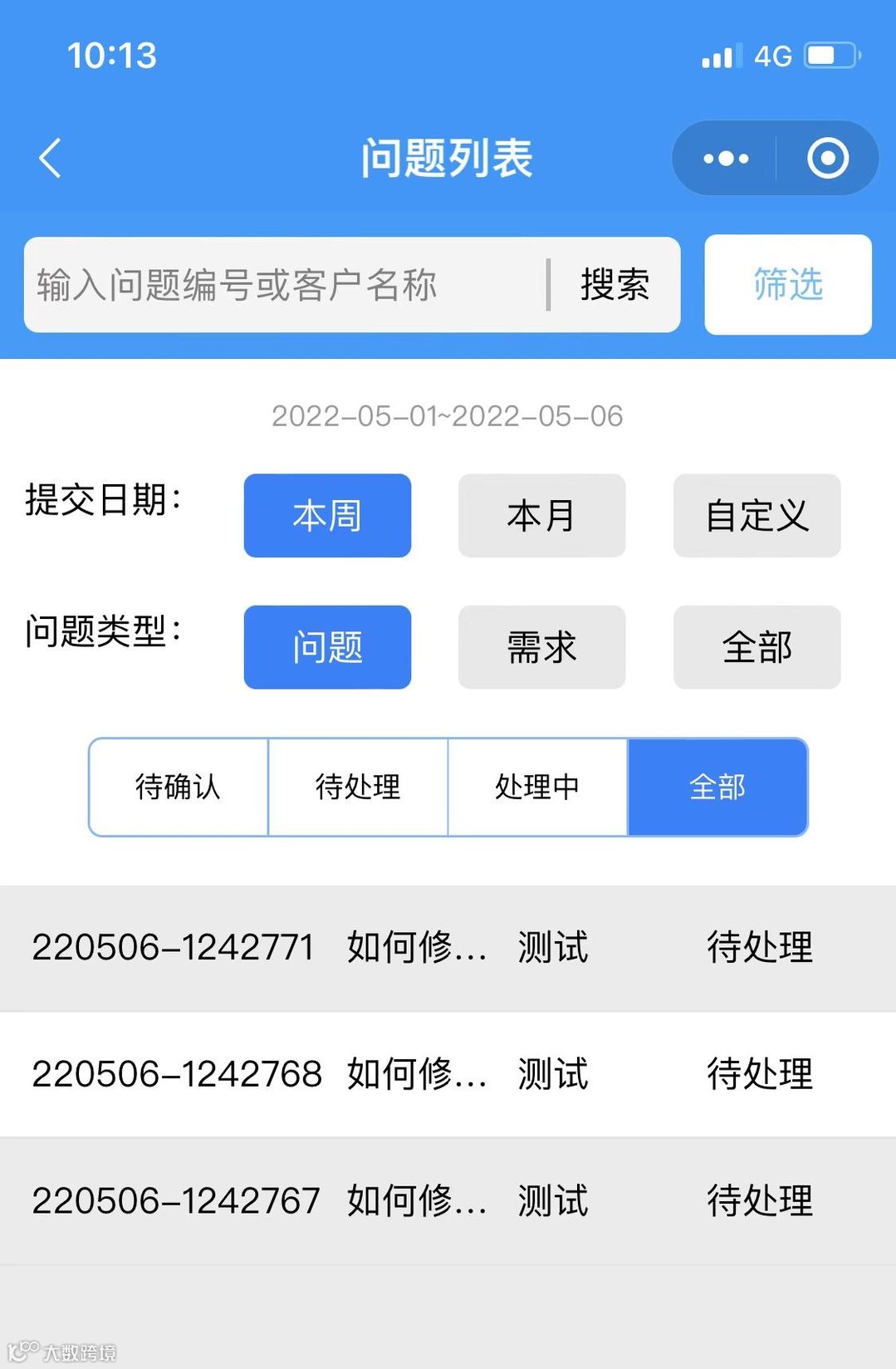The width and height of the screenshot is (896, 1369).
Task: Switch to the 待确认 tab
Action: [x=179, y=787]
